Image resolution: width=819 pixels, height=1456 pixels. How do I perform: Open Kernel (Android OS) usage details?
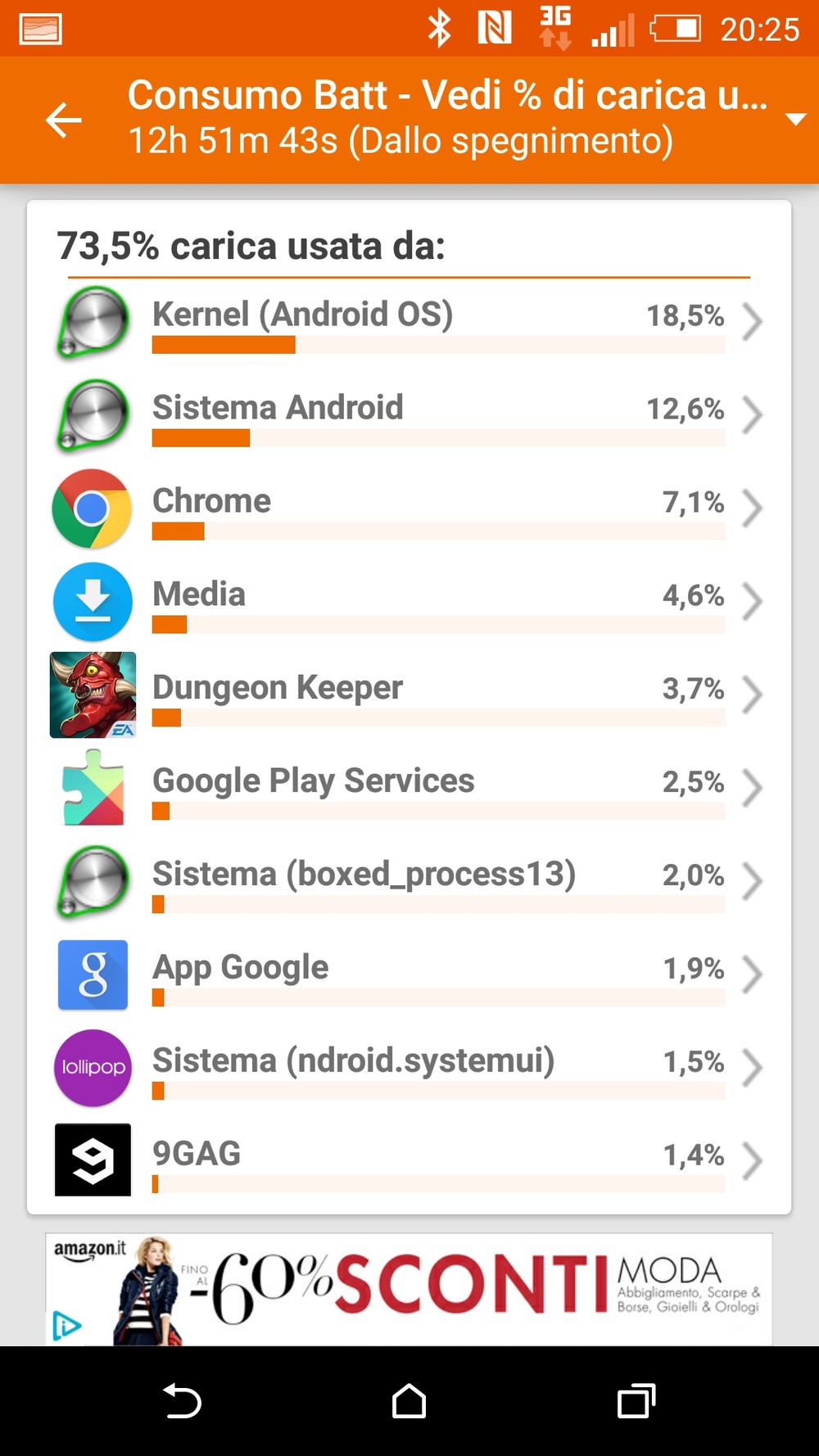pos(409,322)
